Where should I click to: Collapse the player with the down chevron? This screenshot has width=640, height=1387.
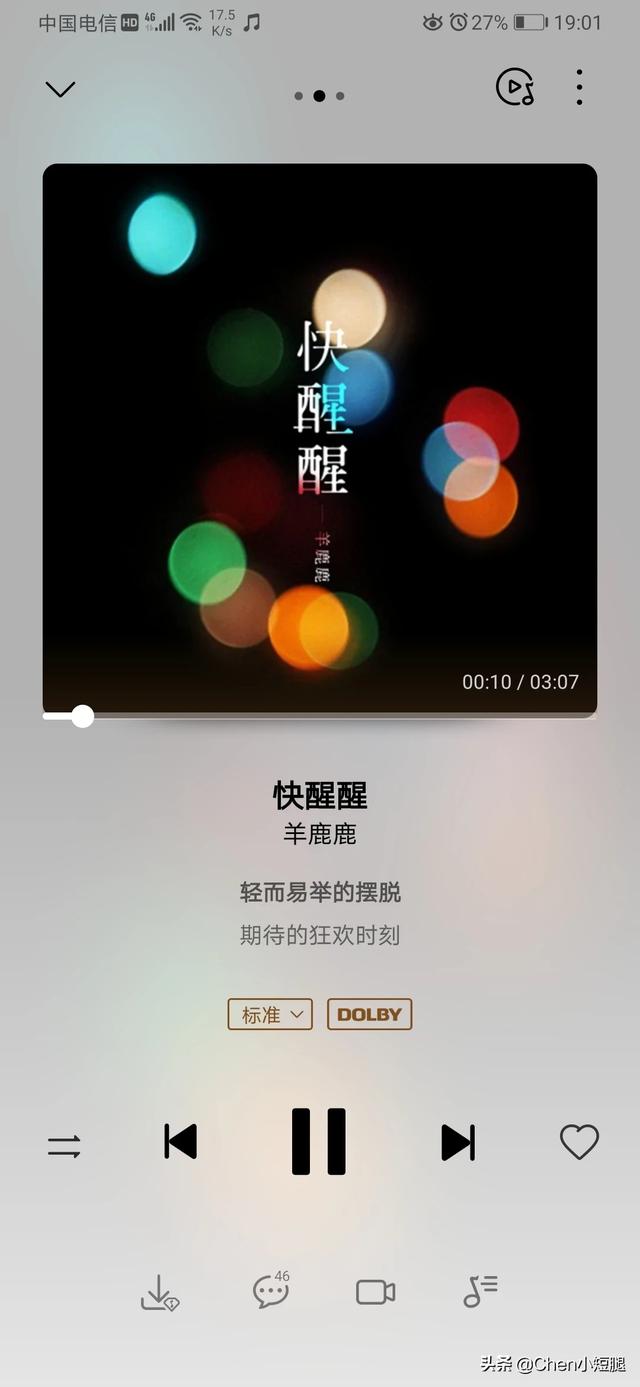[x=60, y=89]
